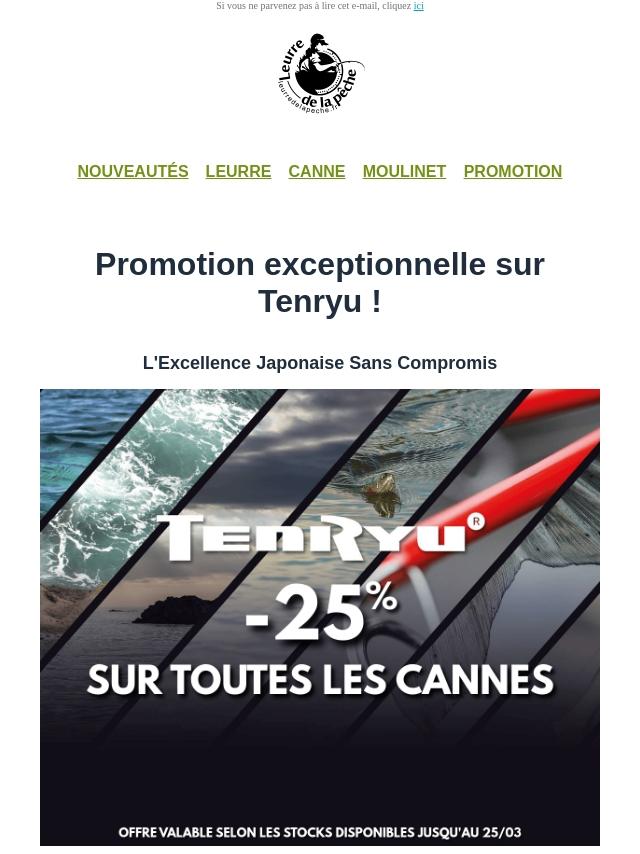The width and height of the screenshot is (640, 854).
Task: Open the CANNE category link
Action: tap(316, 172)
